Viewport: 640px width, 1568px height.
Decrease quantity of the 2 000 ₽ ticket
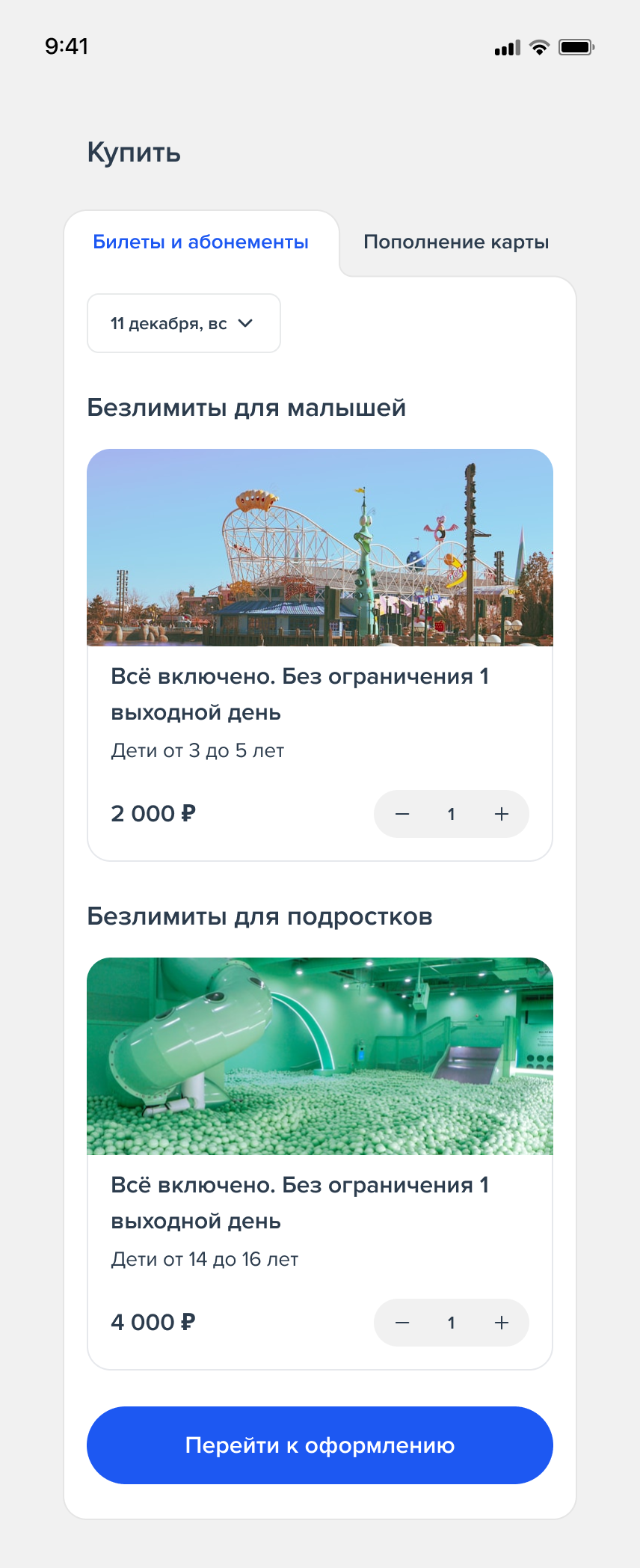coord(402,814)
